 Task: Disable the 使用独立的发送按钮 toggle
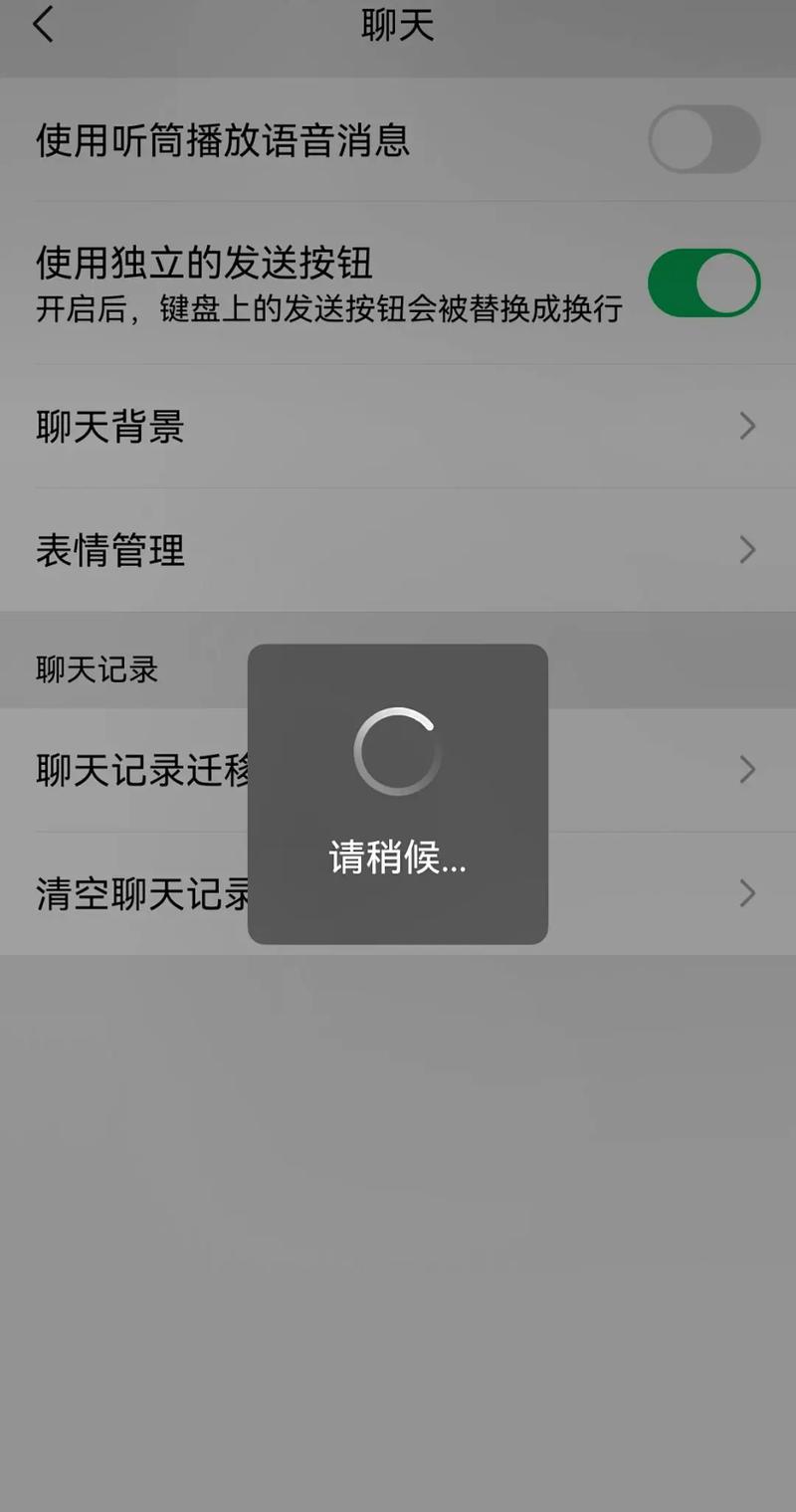point(704,283)
